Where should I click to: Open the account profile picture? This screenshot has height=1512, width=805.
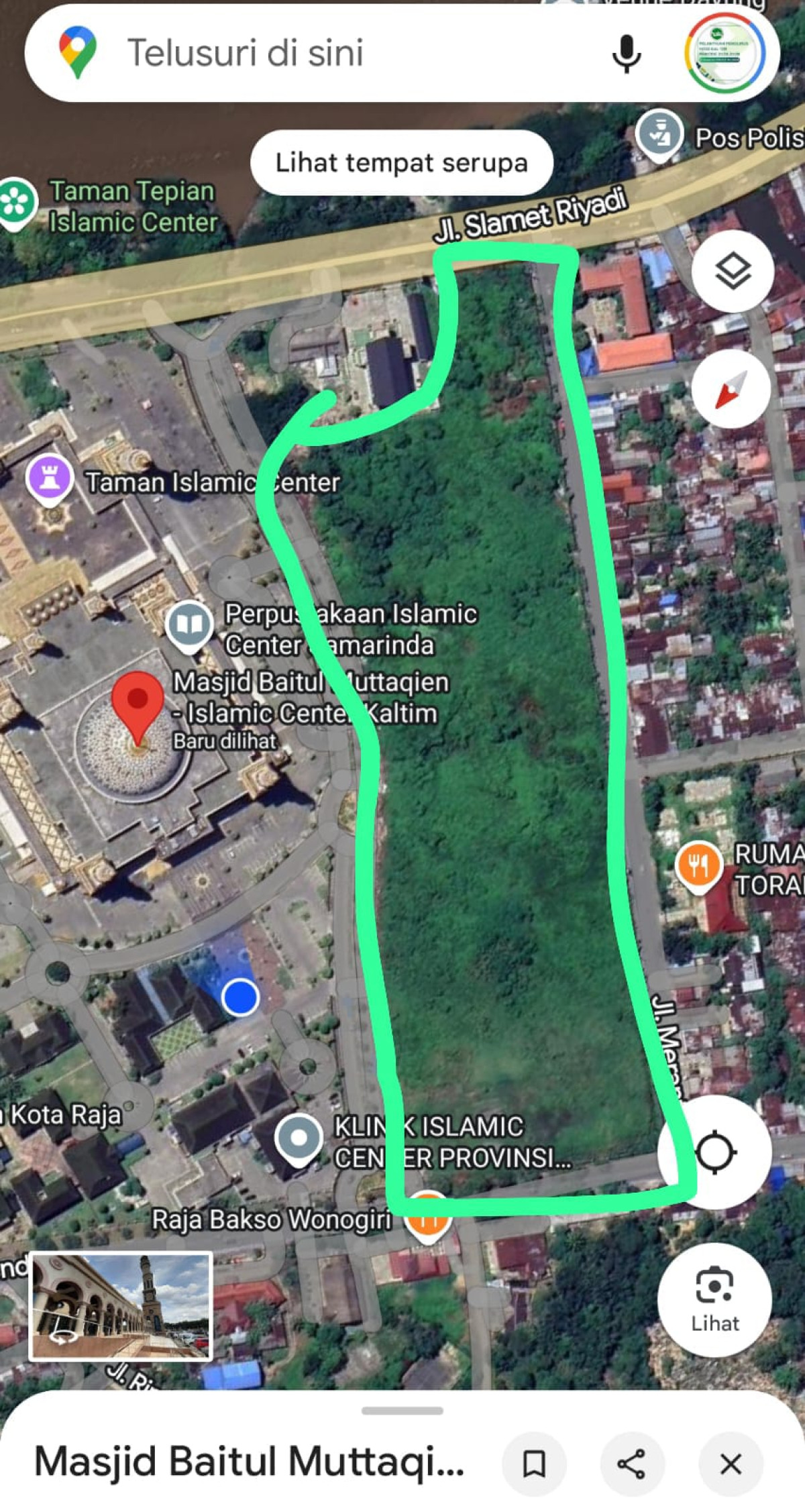point(725,53)
